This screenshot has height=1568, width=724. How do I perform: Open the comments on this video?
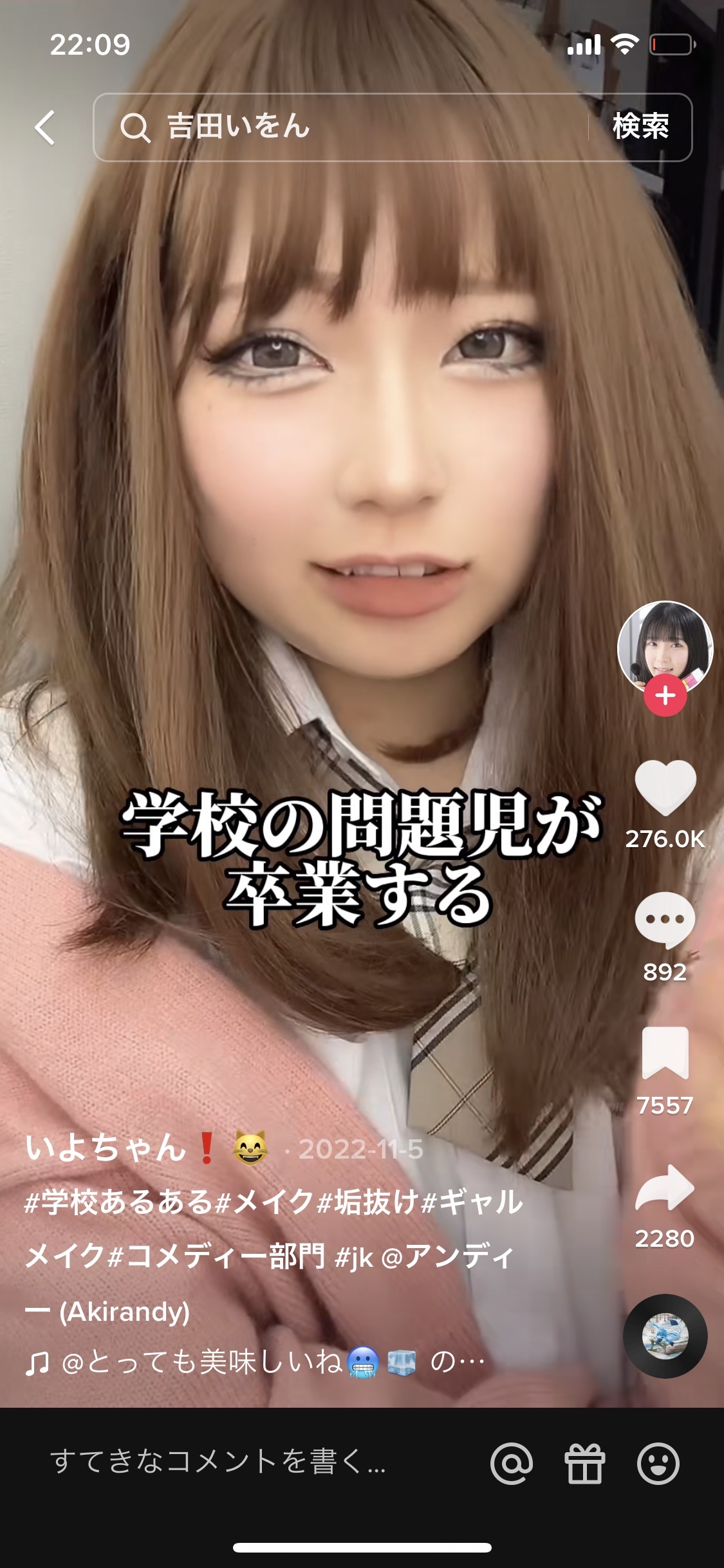click(x=665, y=920)
